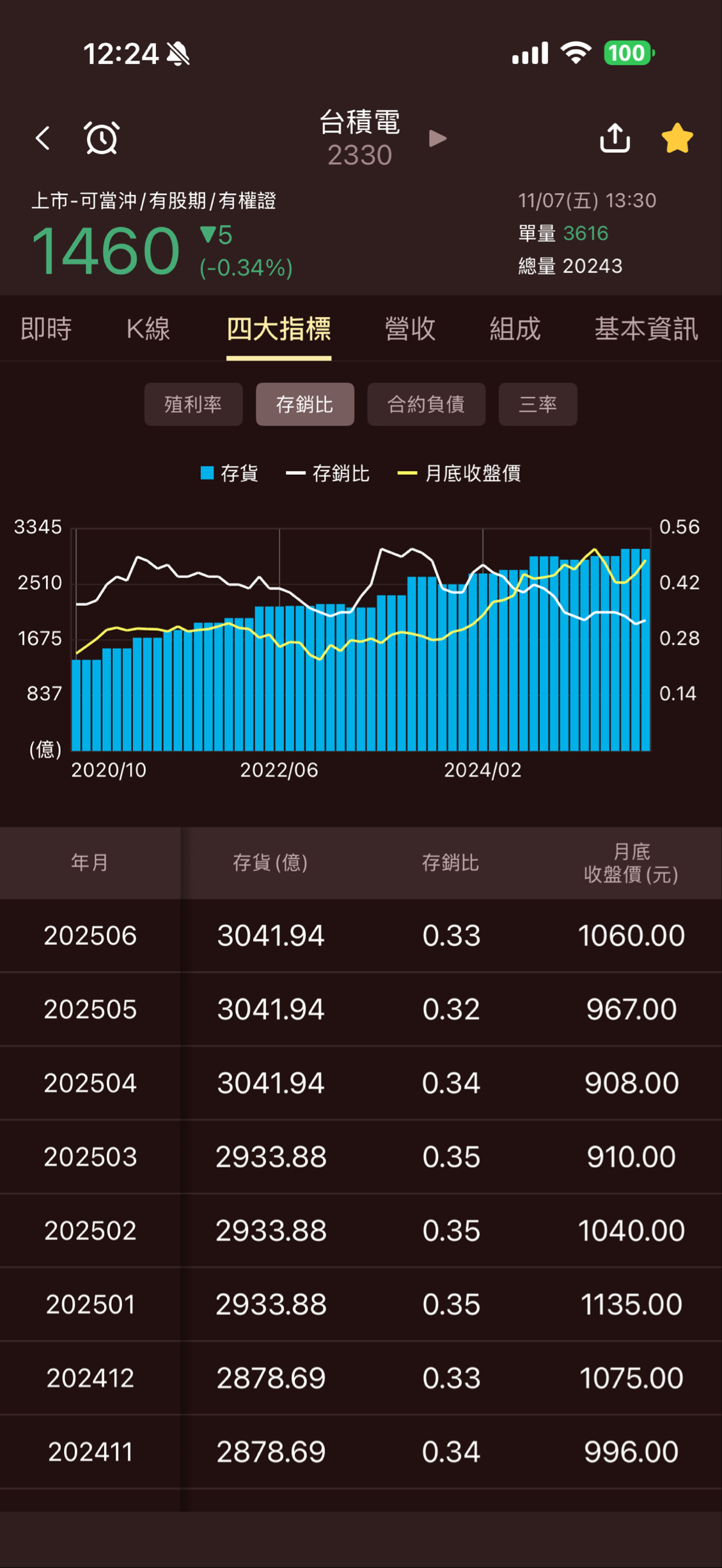Tap the arrow next to 台積電 2330
722x1568 pixels.
(x=437, y=138)
